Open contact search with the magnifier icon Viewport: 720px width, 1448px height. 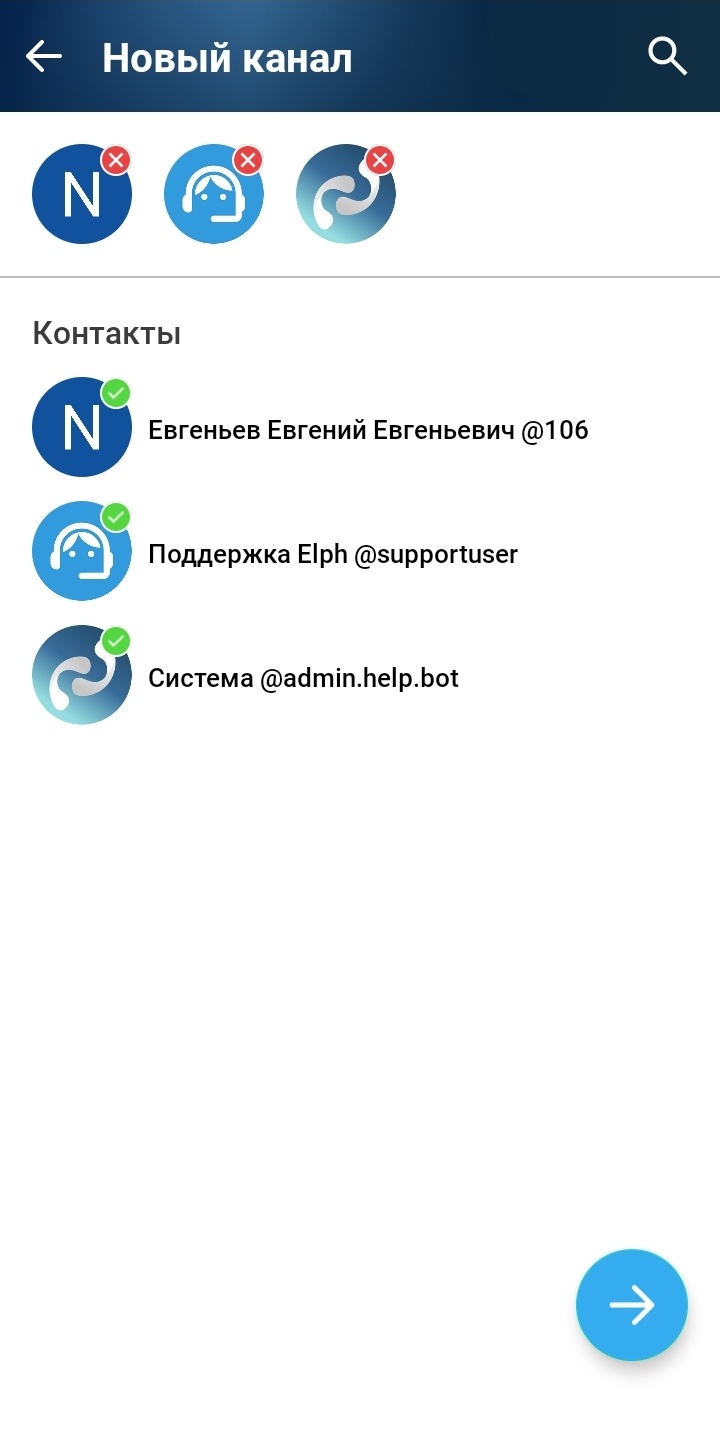pyautogui.click(x=667, y=56)
